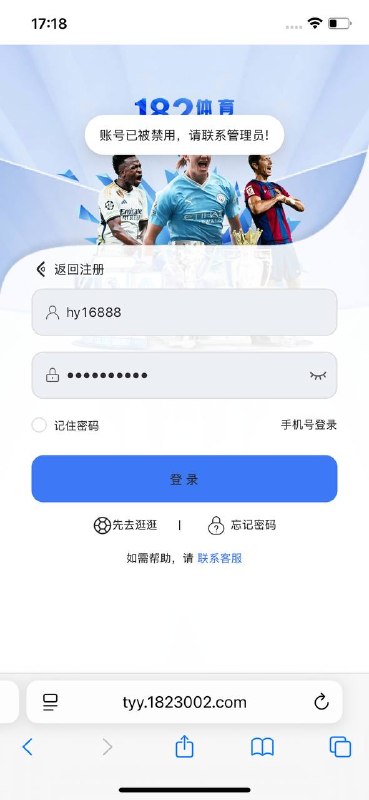Show password with the eye icon

(x=317, y=376)
